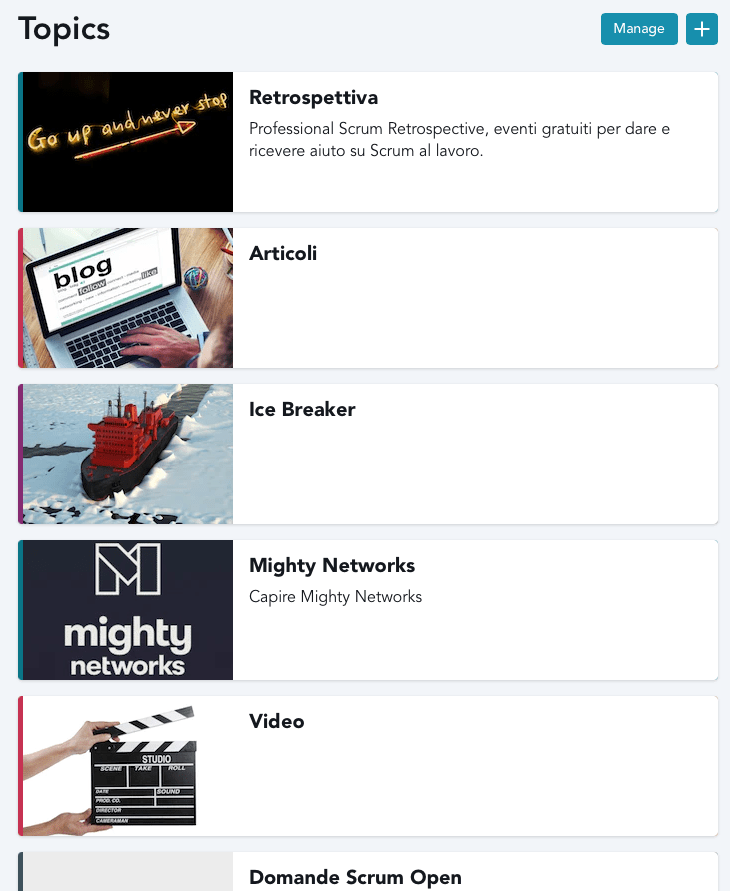The width and height of the screenshot is (730, 891).
Task: Open the Domande Scrum Open topic
Action: point(355,878)
